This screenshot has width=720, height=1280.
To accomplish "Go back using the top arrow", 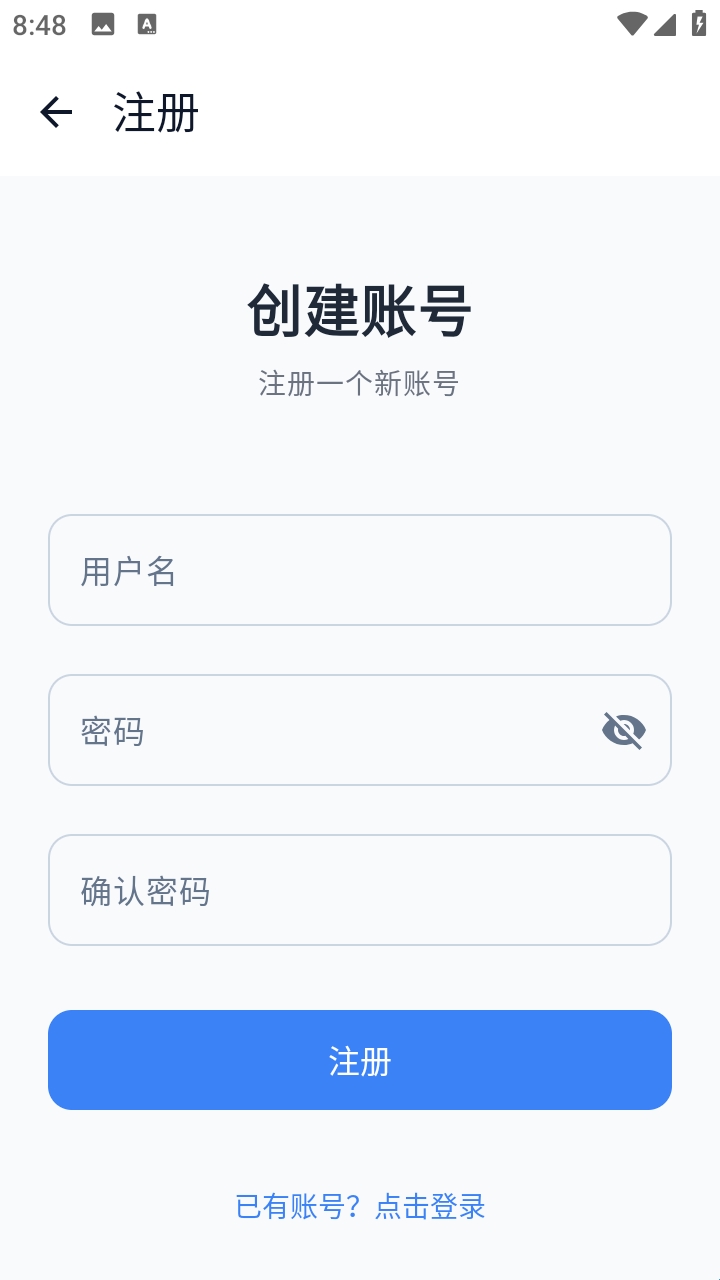I will pos(56,112).
